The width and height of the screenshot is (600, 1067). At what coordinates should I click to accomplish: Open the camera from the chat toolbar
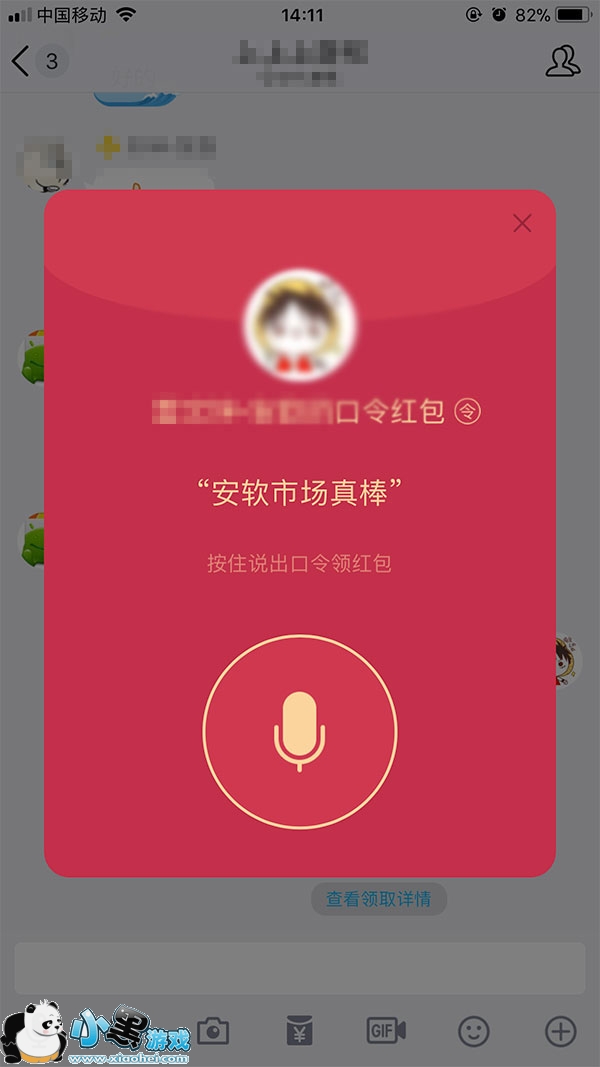click(x=213, y=1031)
